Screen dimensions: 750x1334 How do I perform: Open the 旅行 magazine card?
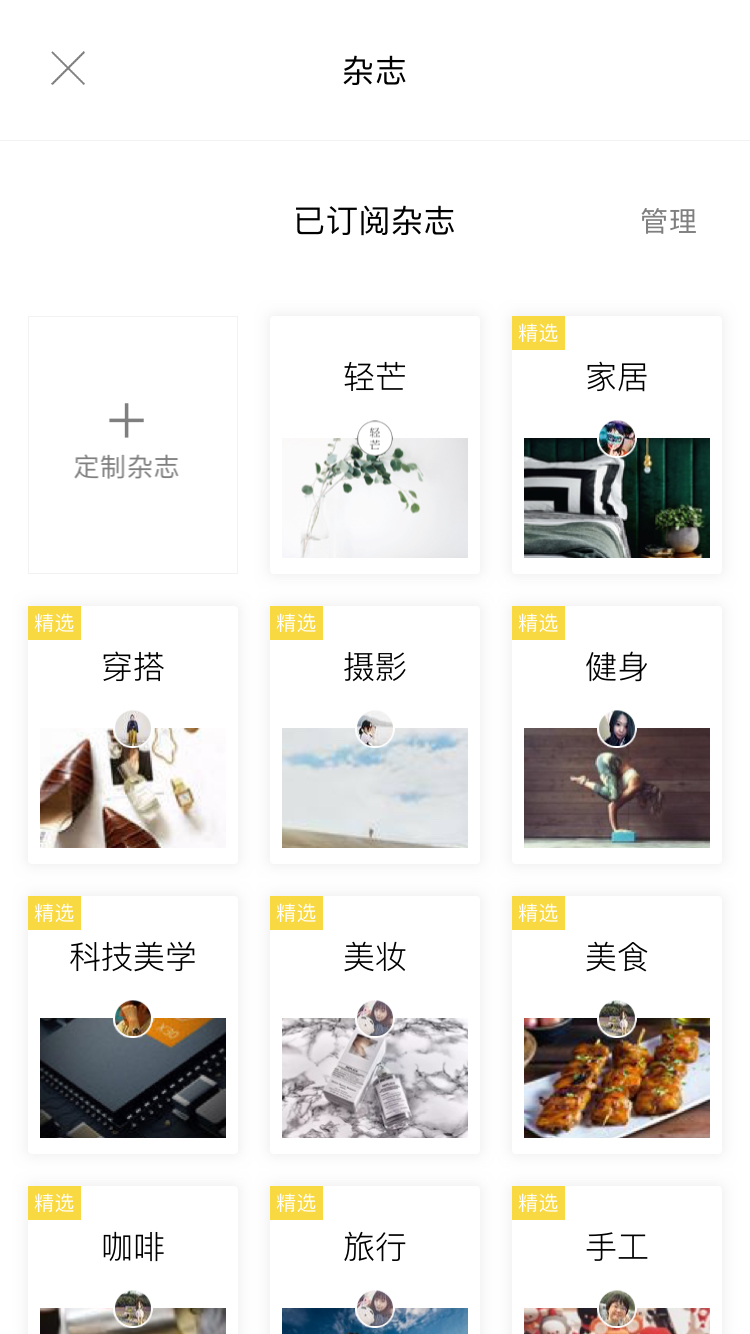point(375,1260)
